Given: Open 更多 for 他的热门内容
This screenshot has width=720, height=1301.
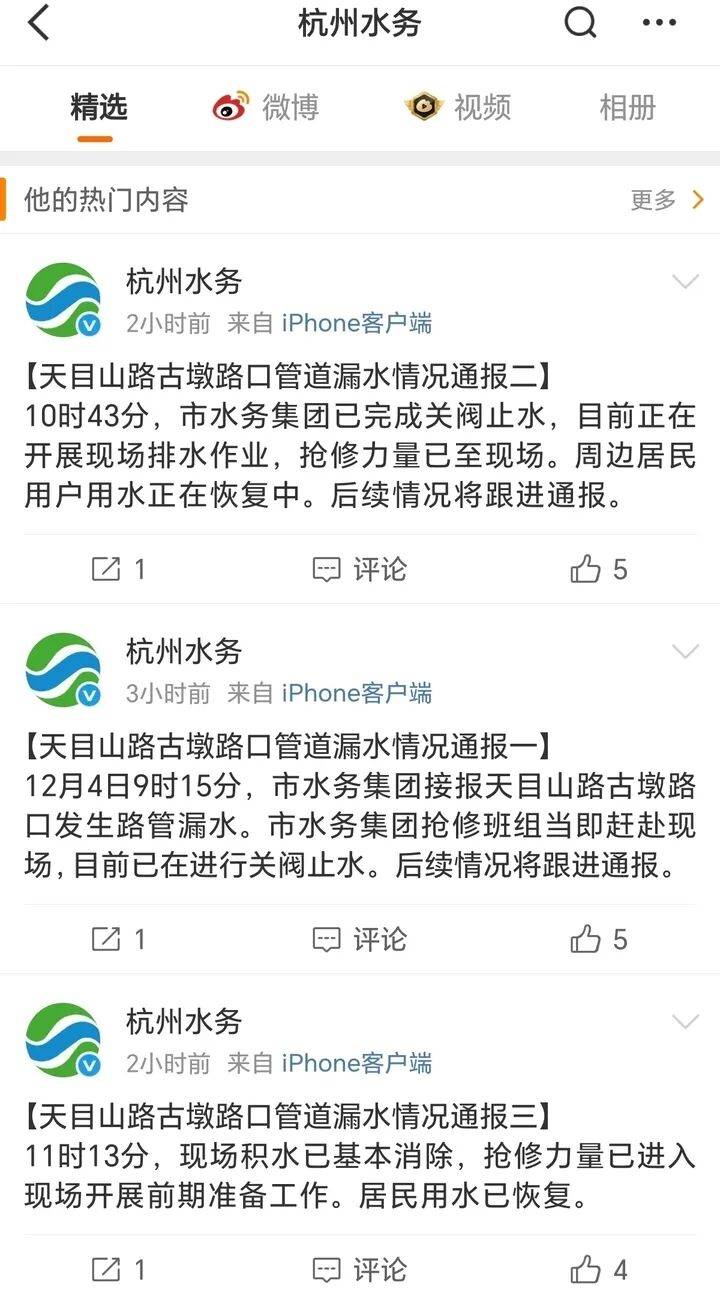Looking at the screenshot, I should [x=667, y=200].
